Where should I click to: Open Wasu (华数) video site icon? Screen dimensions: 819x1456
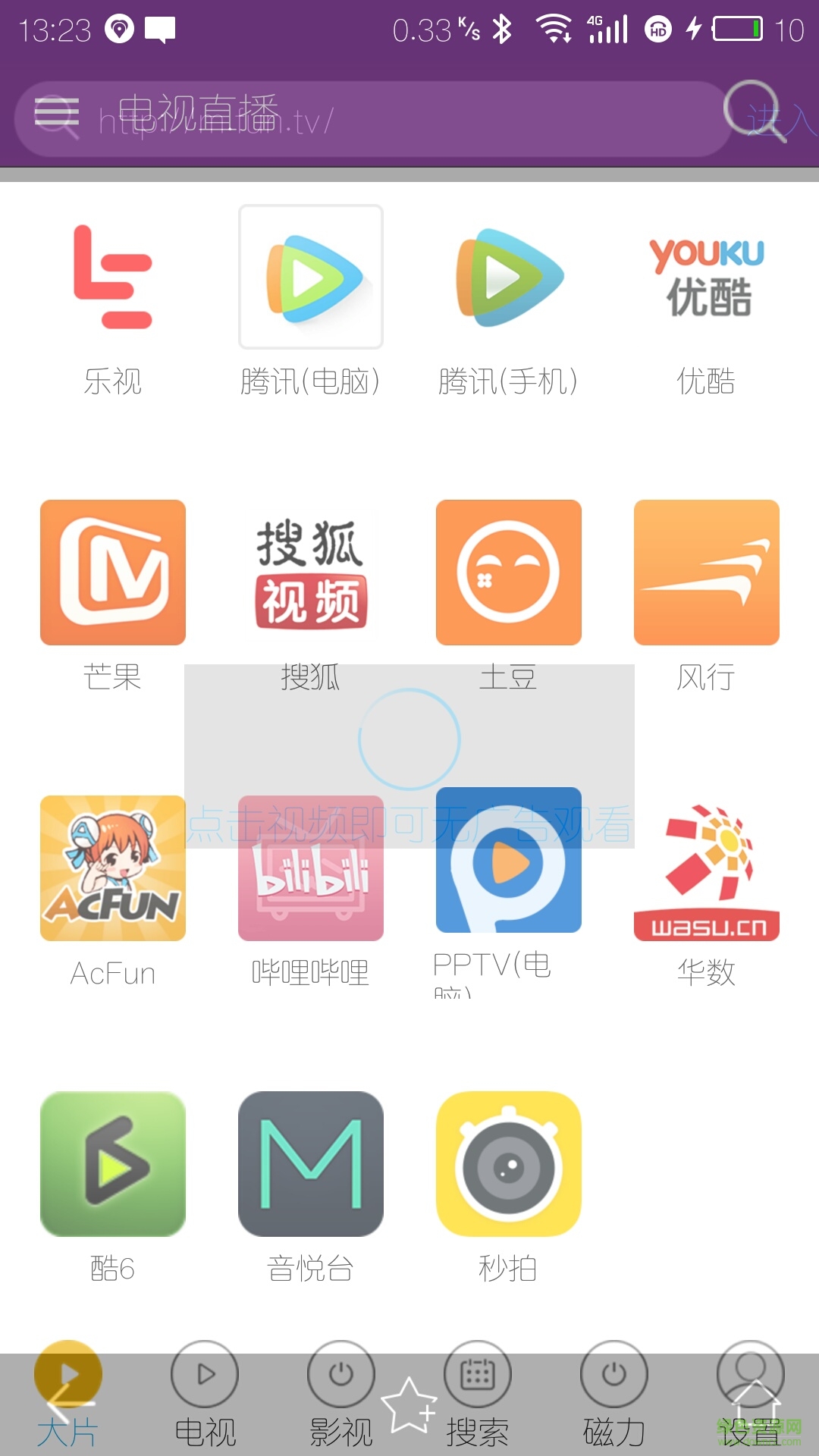point(707,867)
